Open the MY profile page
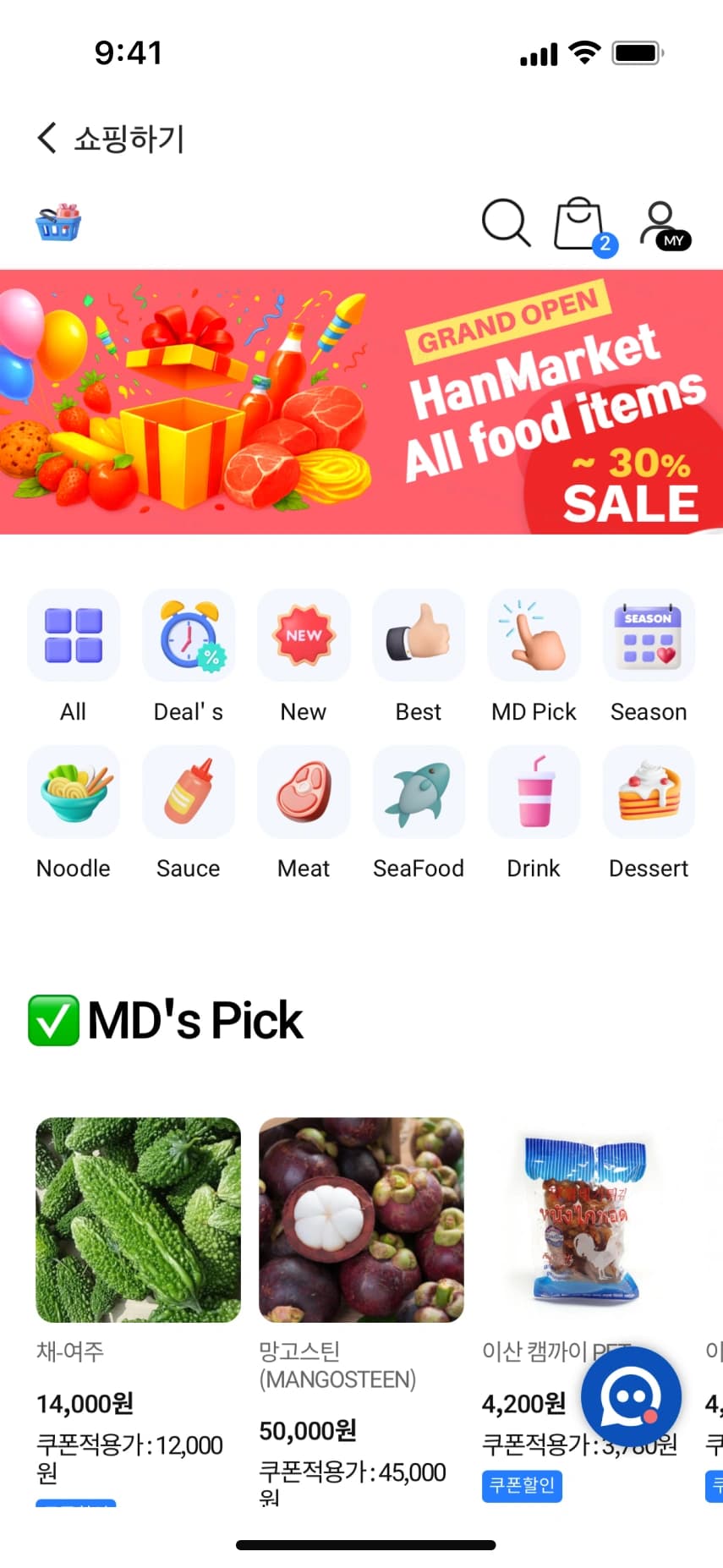The width and height of the screenshot is (723, 1568). (x=664, y=225)
